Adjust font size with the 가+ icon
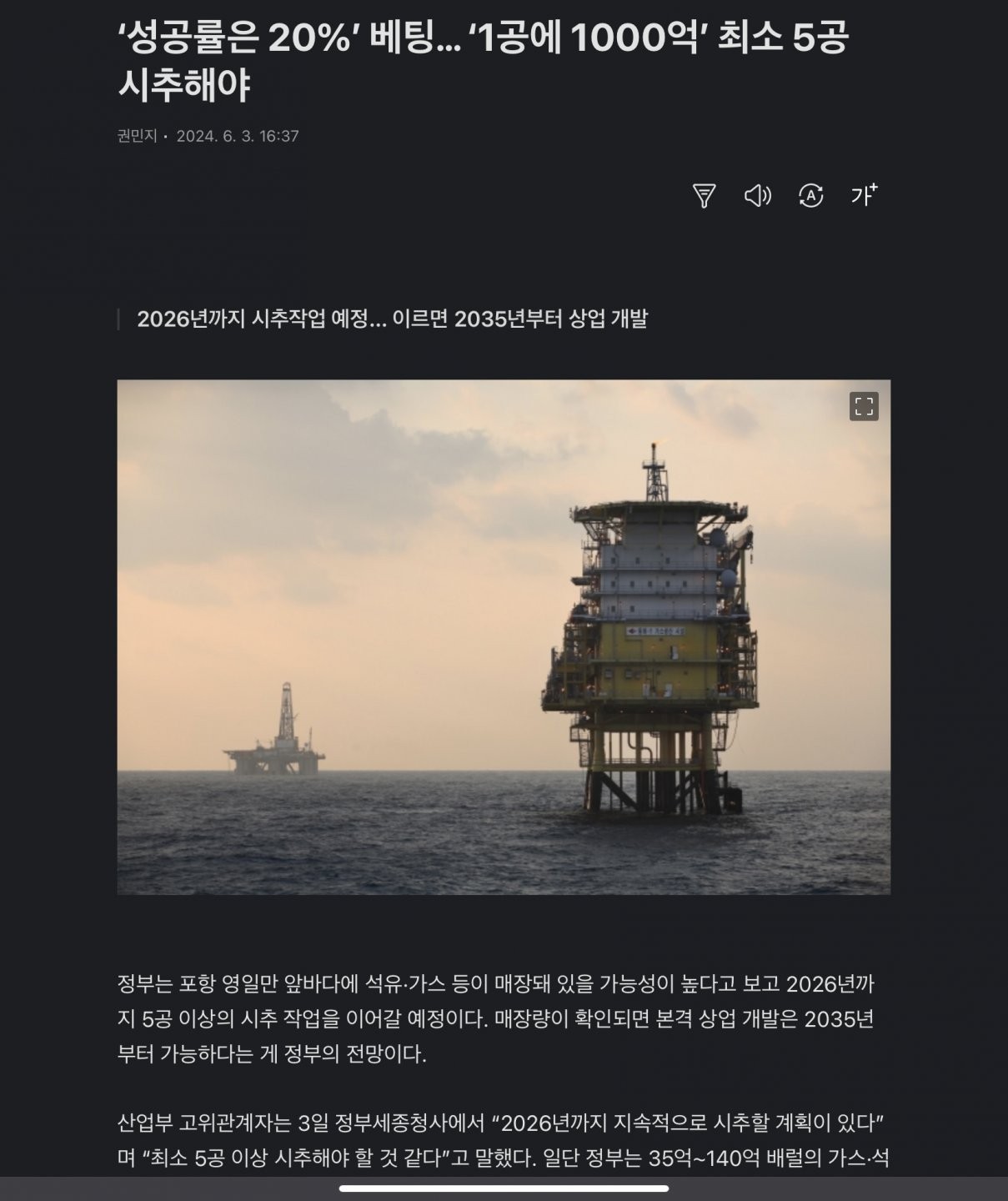 tap(864, 195)
